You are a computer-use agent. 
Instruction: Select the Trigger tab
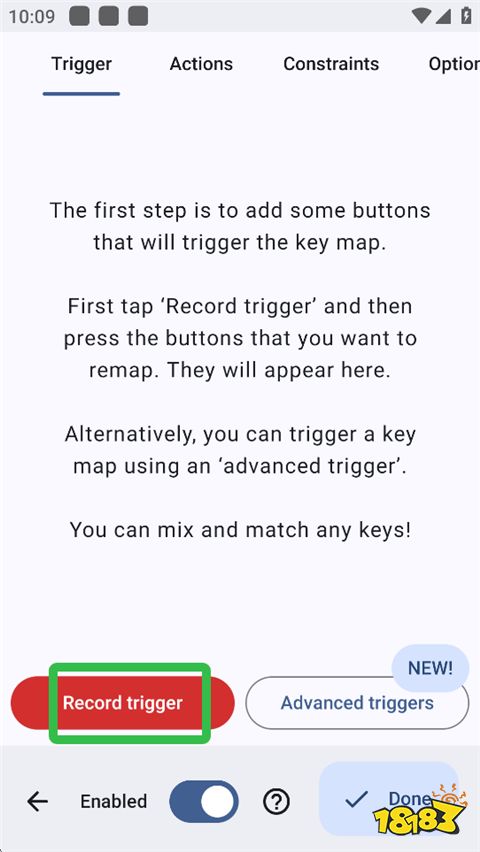[82, 64]
